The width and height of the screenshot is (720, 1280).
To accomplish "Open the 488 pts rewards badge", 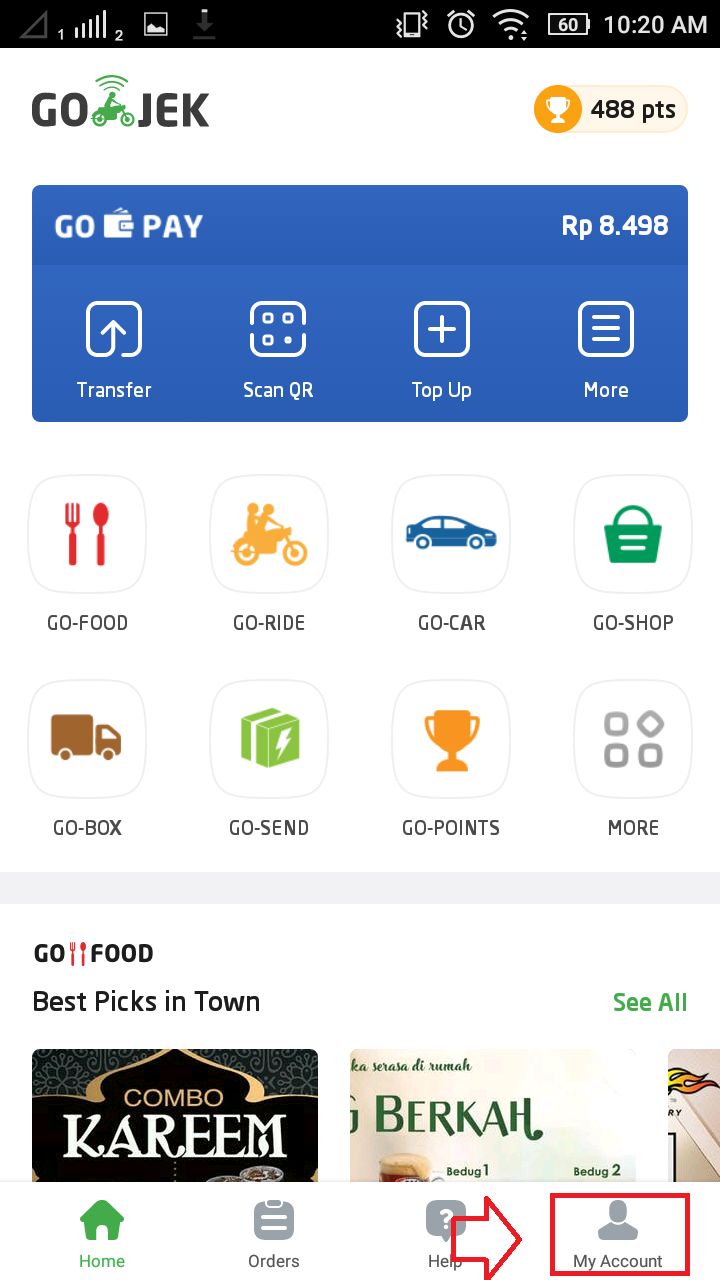I will 610,110.
